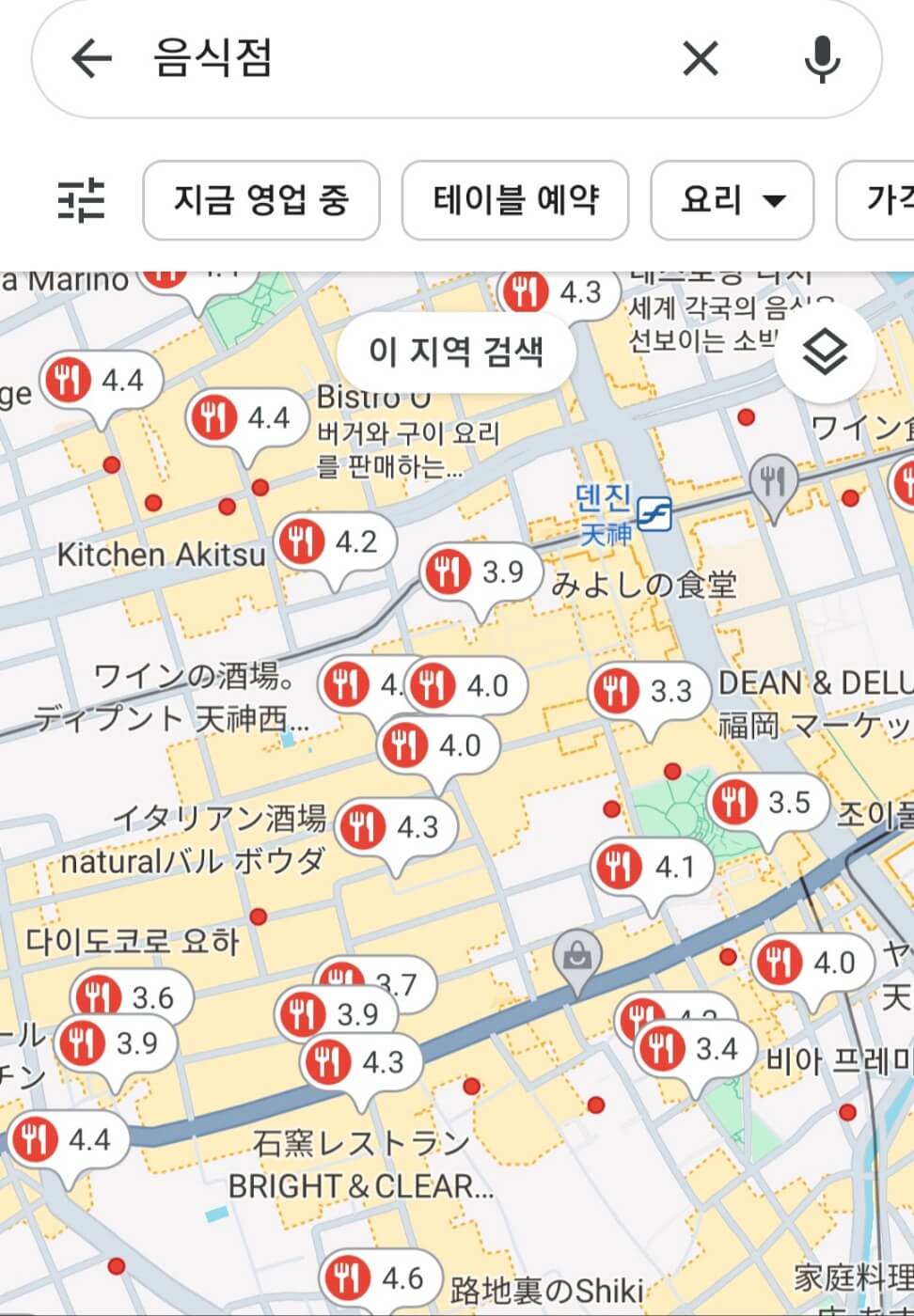
Task: Tap the 이 지역 검색 button
Action: click(x=458, y=349)
